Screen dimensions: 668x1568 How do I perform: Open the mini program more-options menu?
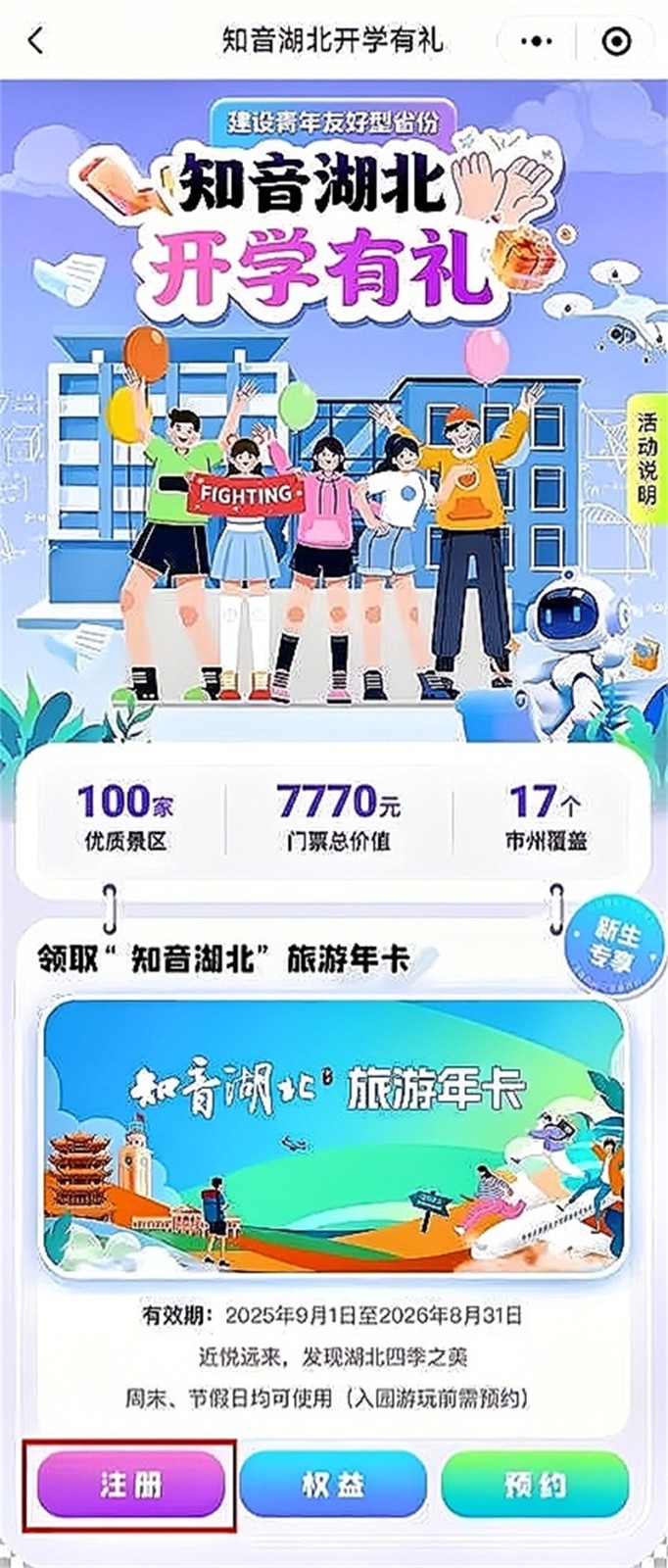tap(536, 41)
